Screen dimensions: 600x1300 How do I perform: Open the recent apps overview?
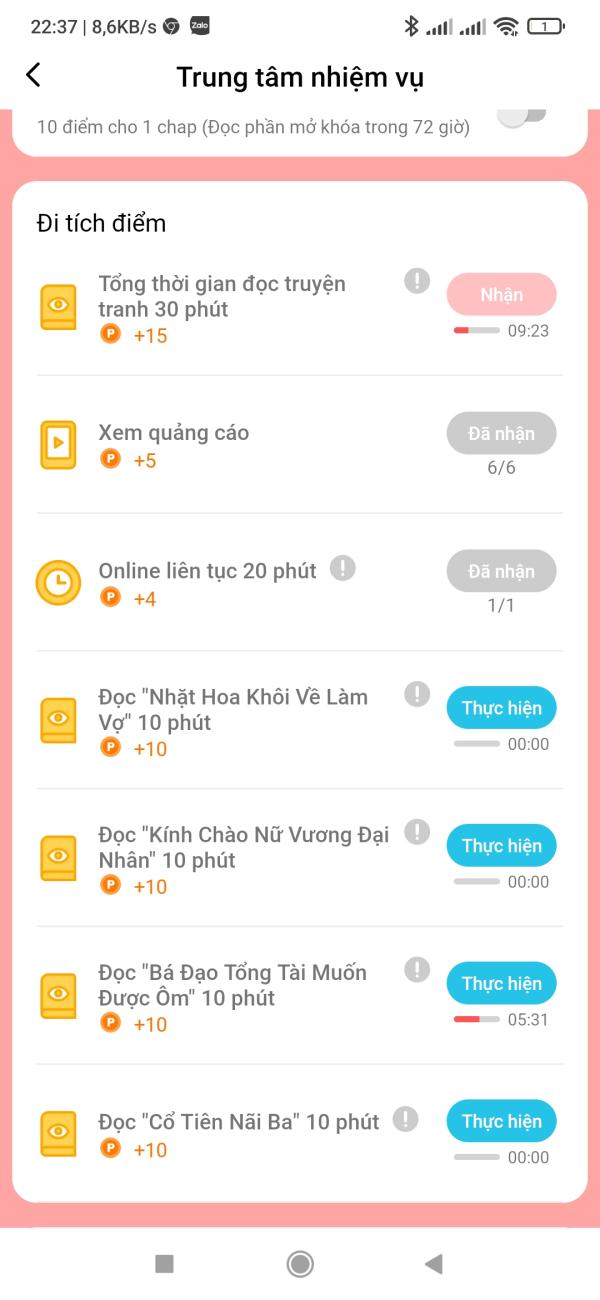tap(165, 1264)
